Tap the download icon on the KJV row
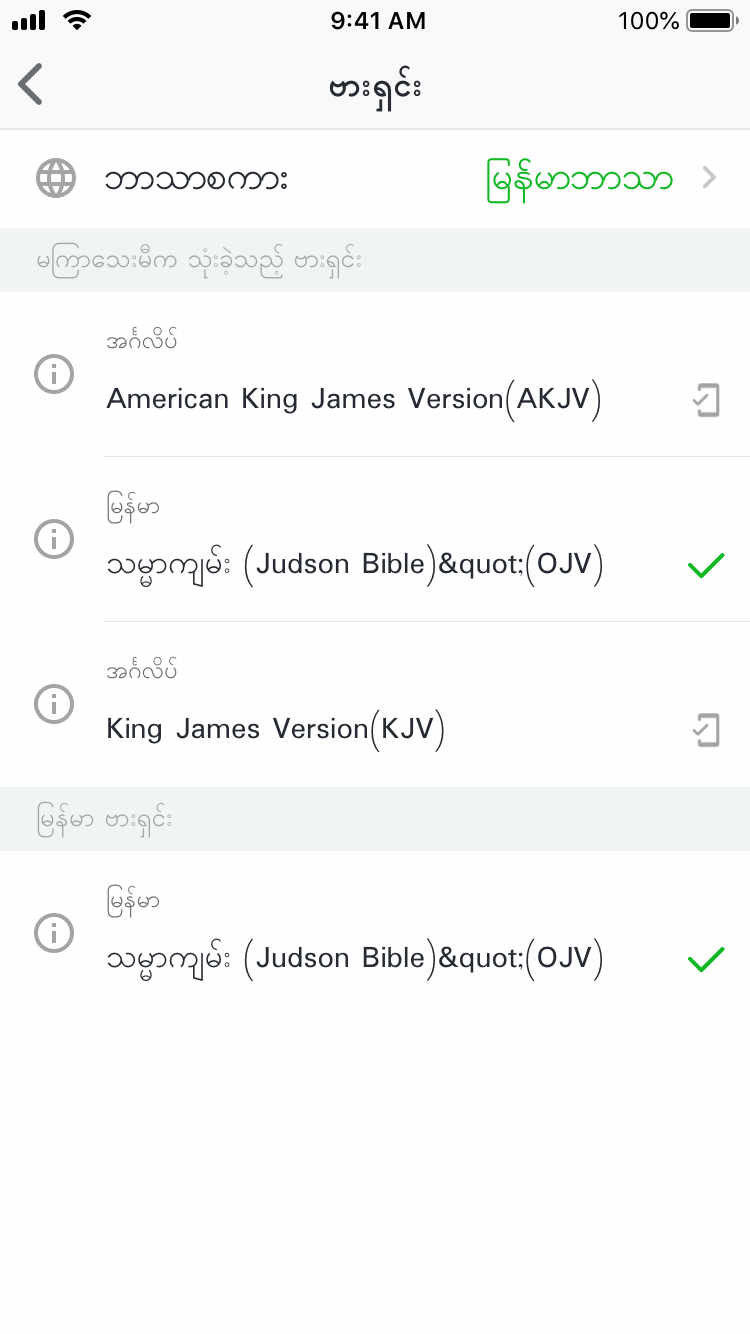The width and height of the screenshot is (750, 1334). [706, 730]
